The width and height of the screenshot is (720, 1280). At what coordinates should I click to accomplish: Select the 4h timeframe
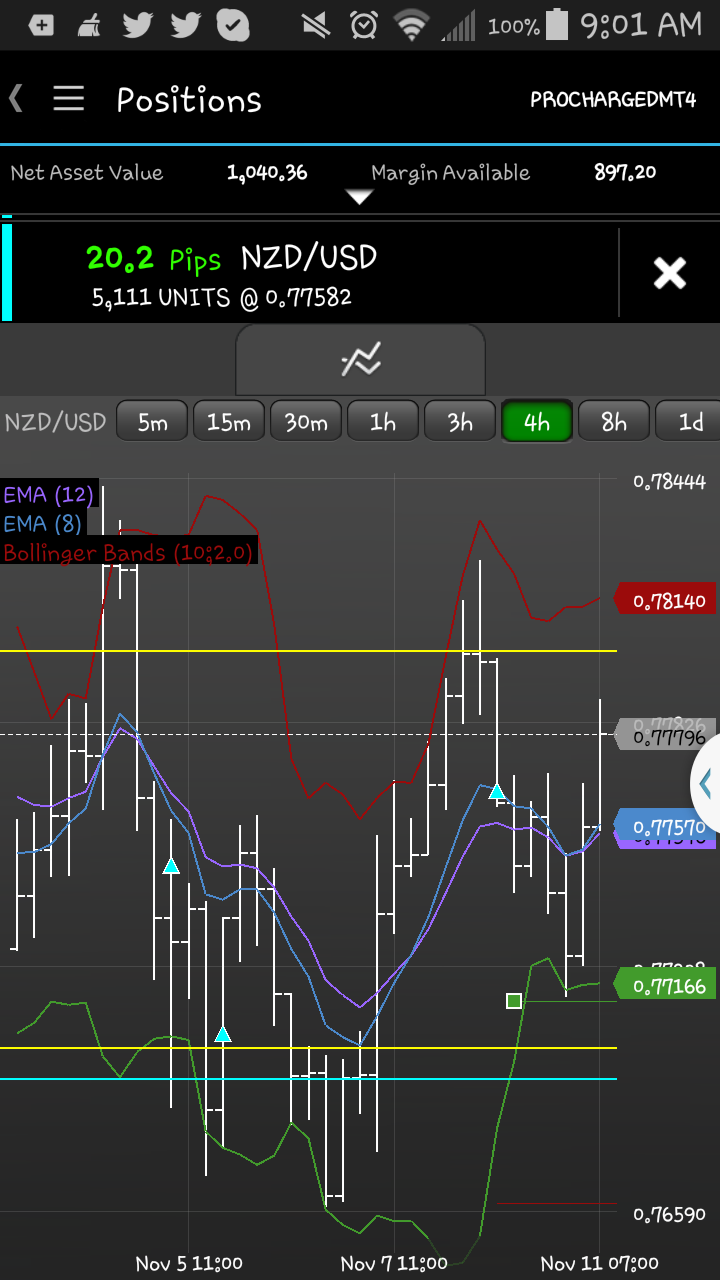[x=537, y=422]
